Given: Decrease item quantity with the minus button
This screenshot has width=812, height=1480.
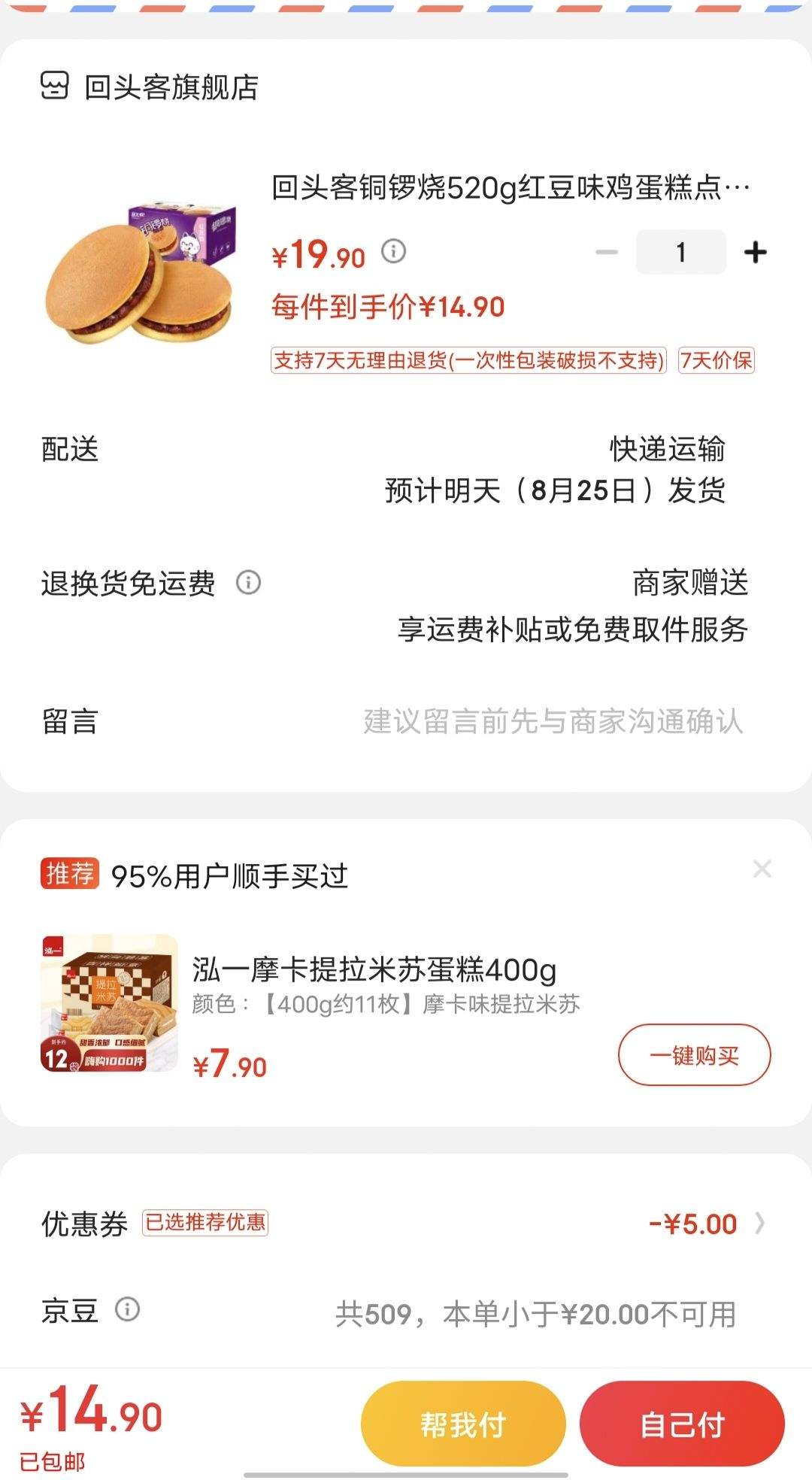Looking at the screenshot, I should coord(606,252).
